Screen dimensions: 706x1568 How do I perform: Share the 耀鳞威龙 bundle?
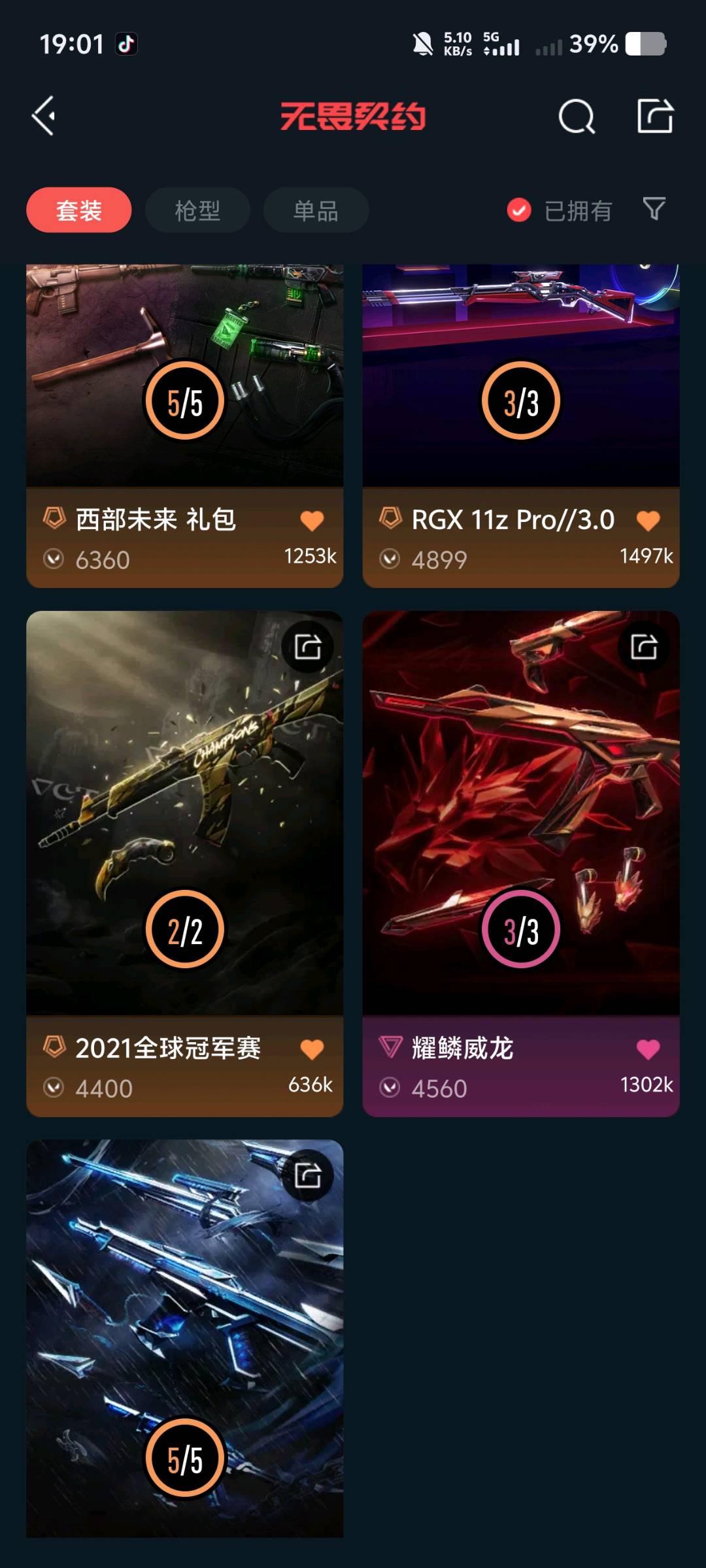(644, 647)
